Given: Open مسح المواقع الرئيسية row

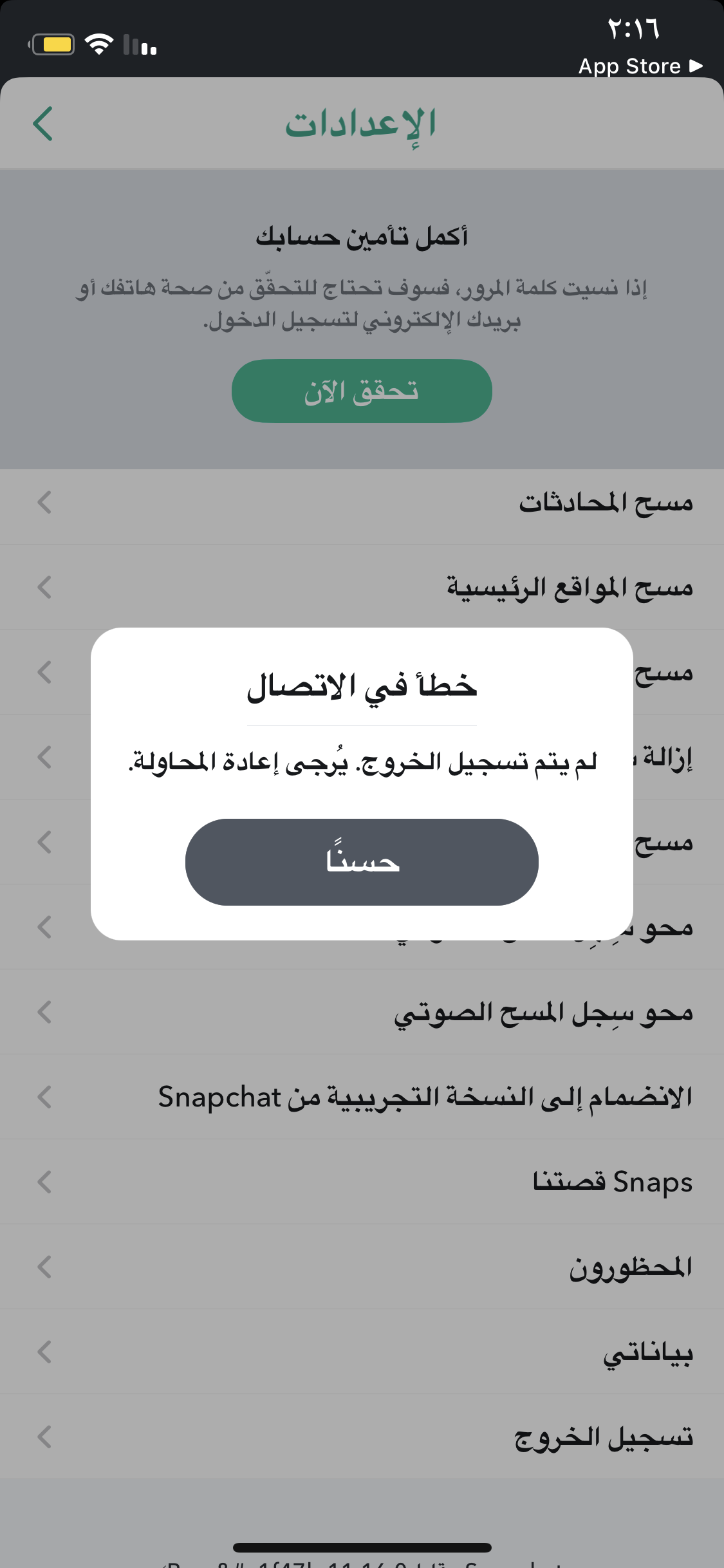Looking at the screenshot, I should (x=362, y=587).
